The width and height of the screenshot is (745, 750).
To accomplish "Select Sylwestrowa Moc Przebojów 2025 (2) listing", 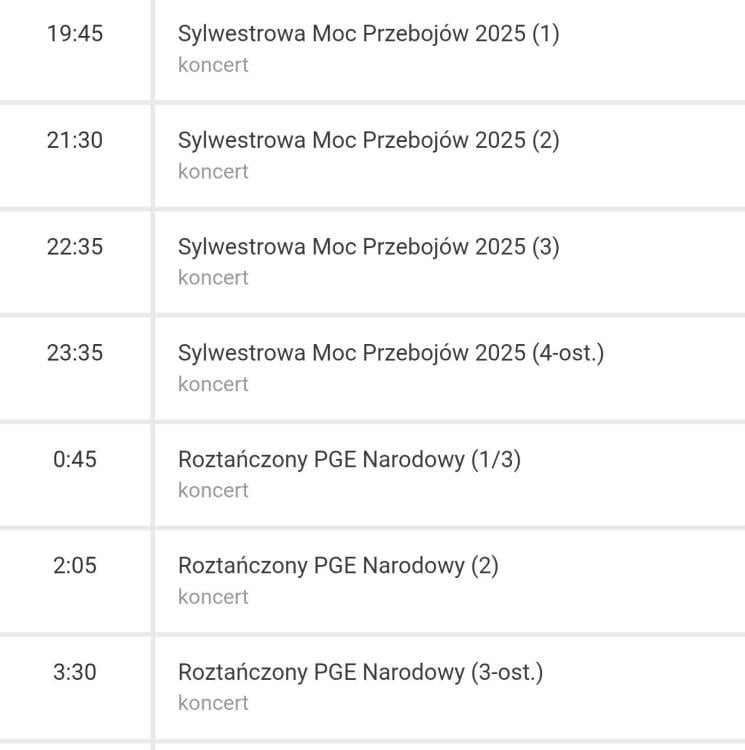I will pyautogui.click(x=368, y=141).
